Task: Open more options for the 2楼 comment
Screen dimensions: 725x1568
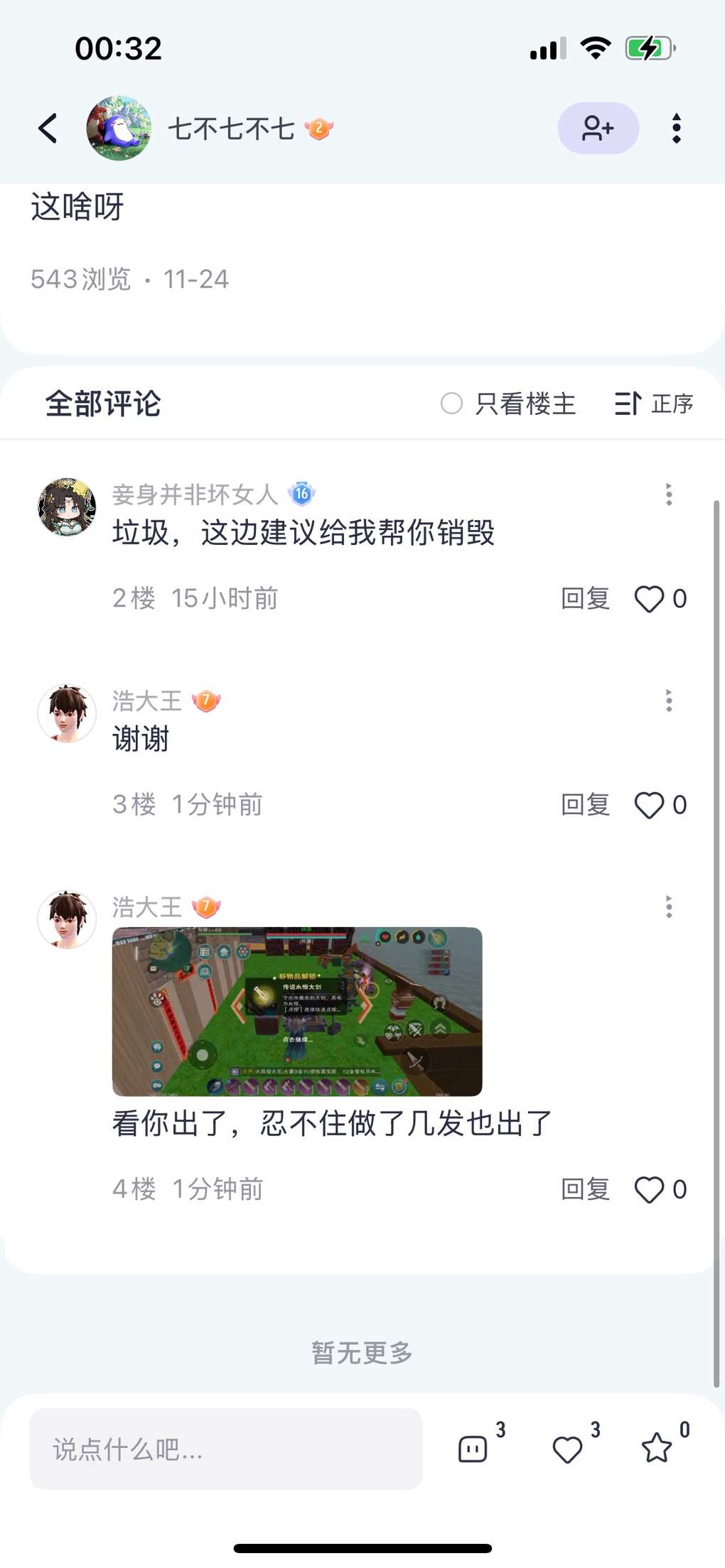Action: point(668,494)
